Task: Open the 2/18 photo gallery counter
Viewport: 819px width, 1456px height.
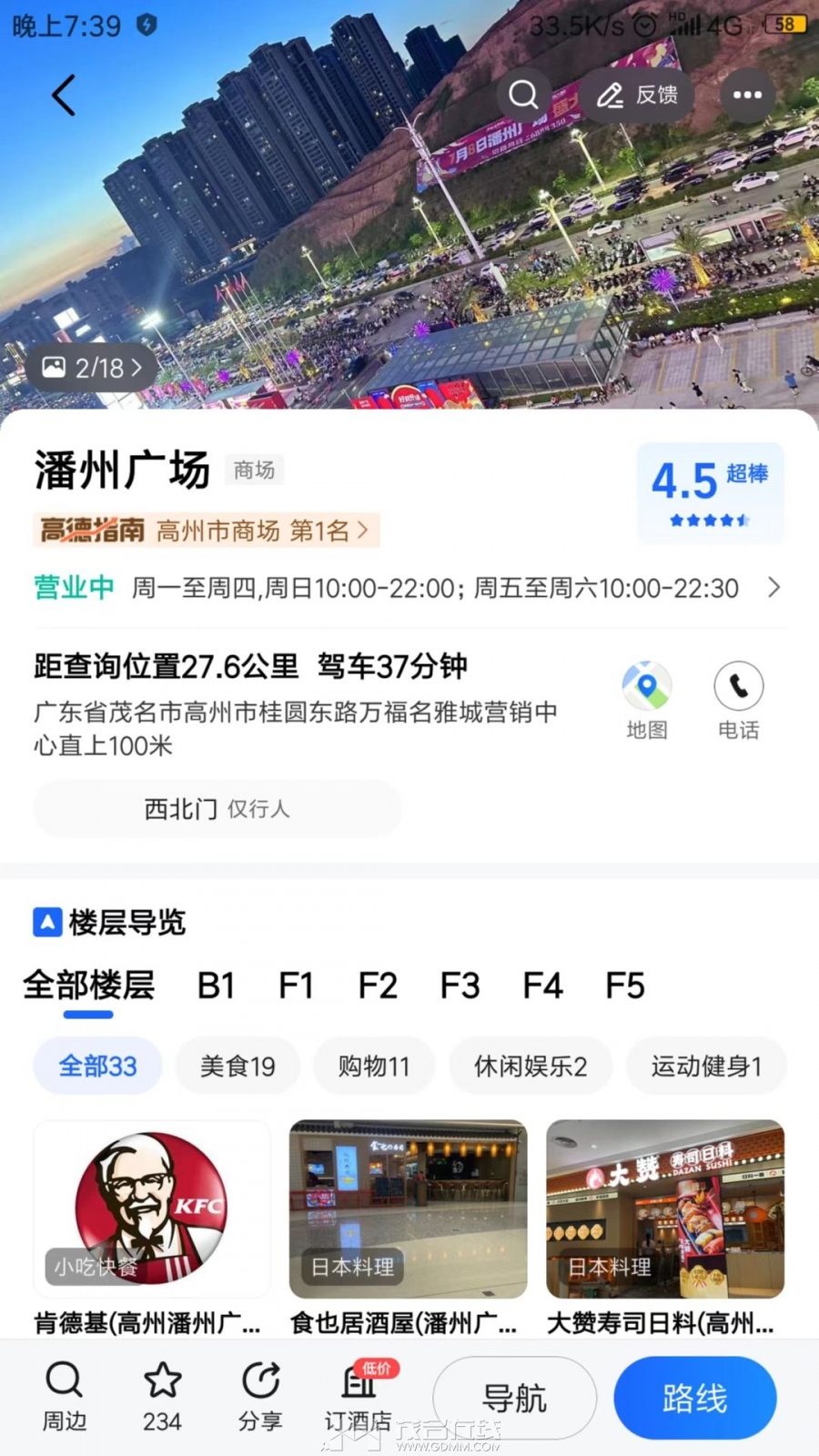Action: click(91, 368)
